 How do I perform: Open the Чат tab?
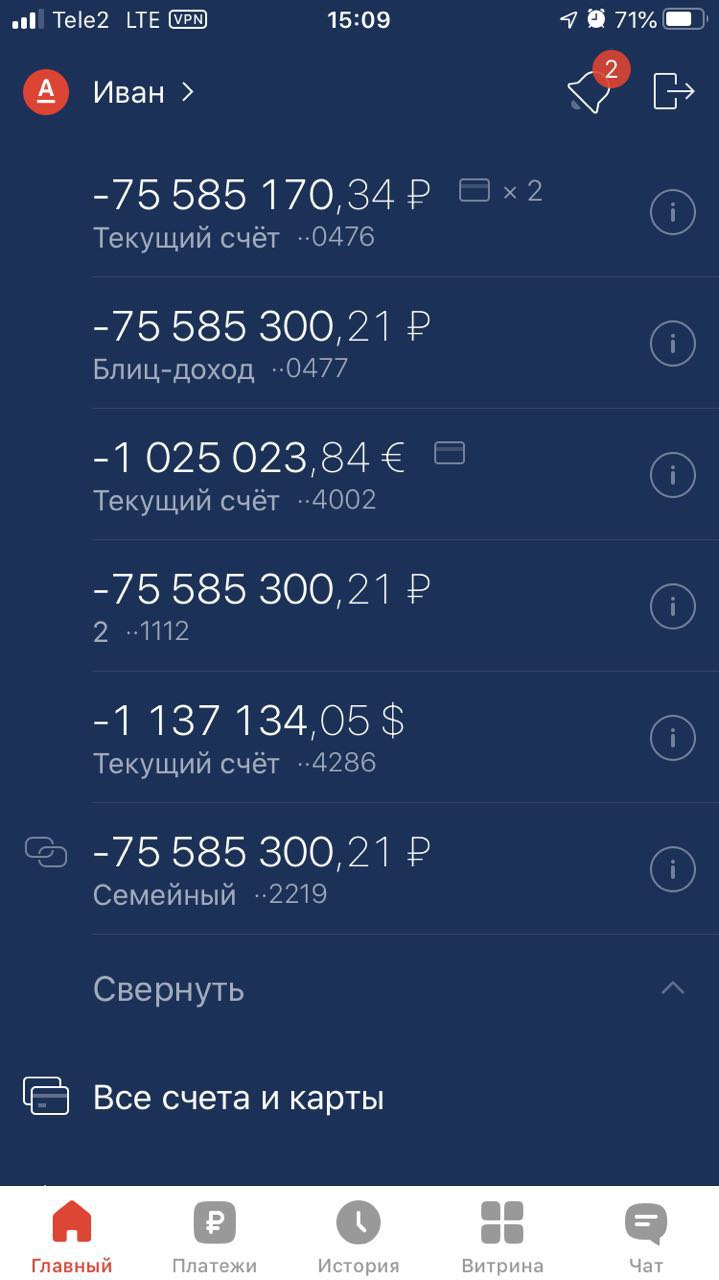(x=646, y=1237)
